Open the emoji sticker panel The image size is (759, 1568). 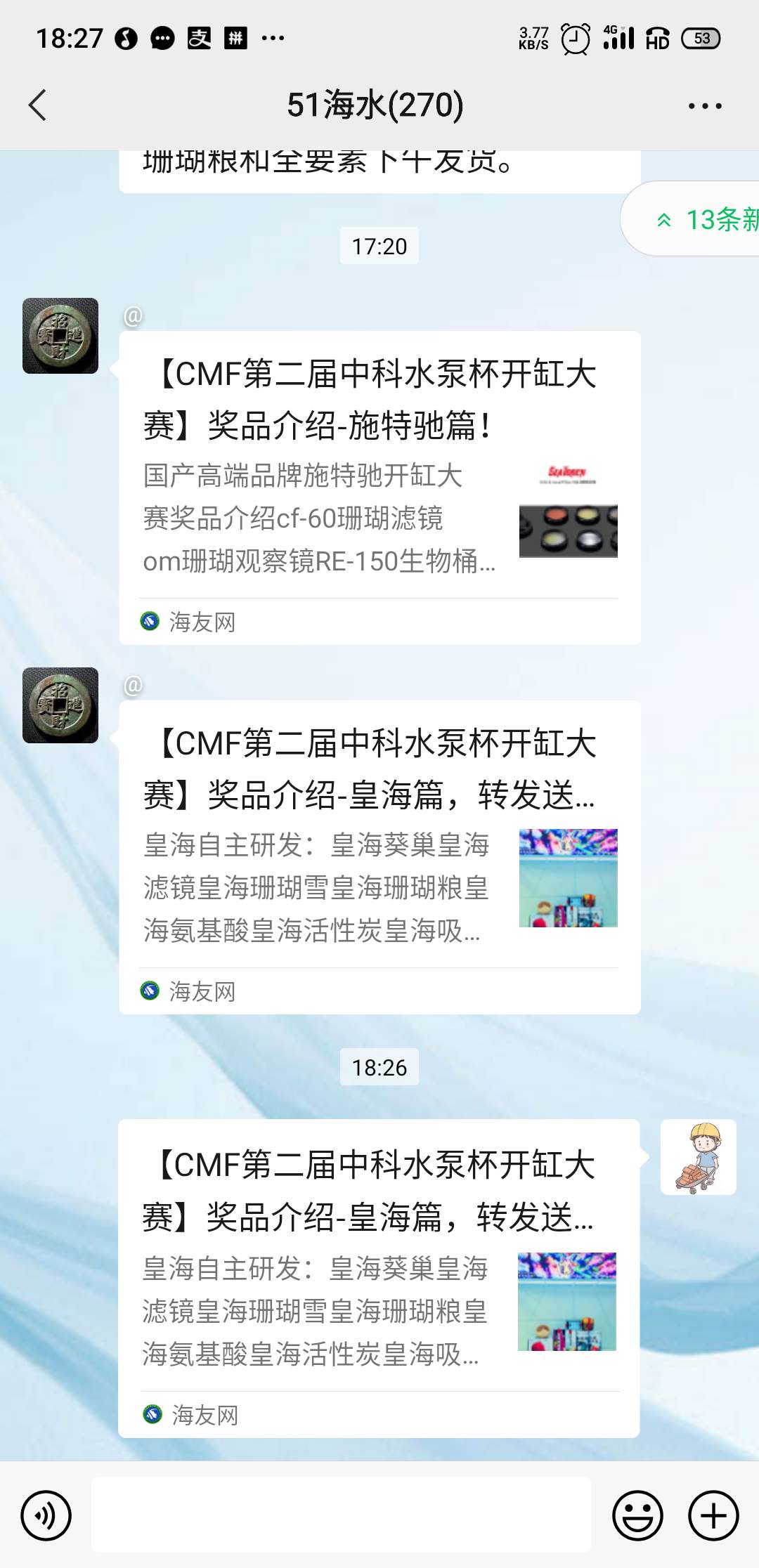click(x=637, y=1515)
